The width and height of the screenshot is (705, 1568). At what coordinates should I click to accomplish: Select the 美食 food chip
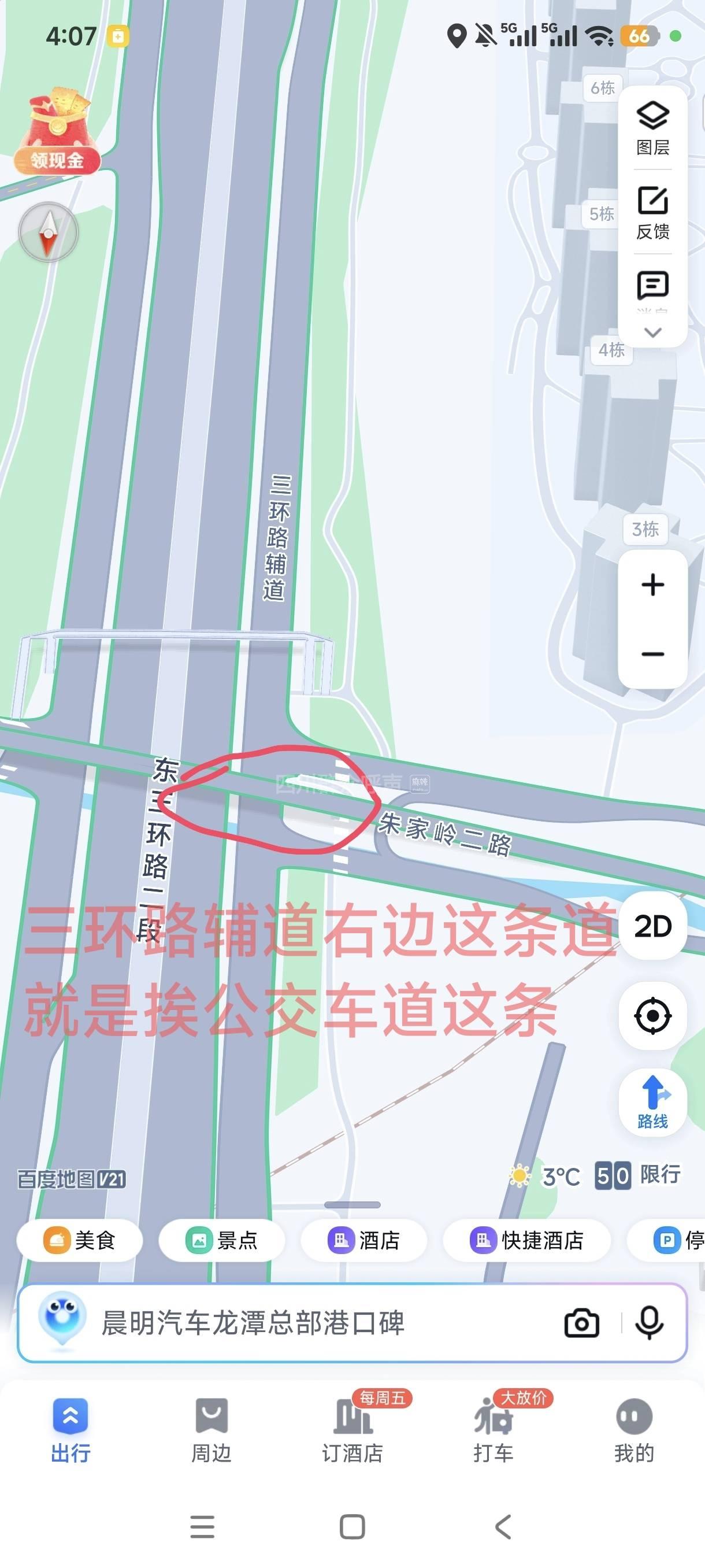[x=80, y=1240]
